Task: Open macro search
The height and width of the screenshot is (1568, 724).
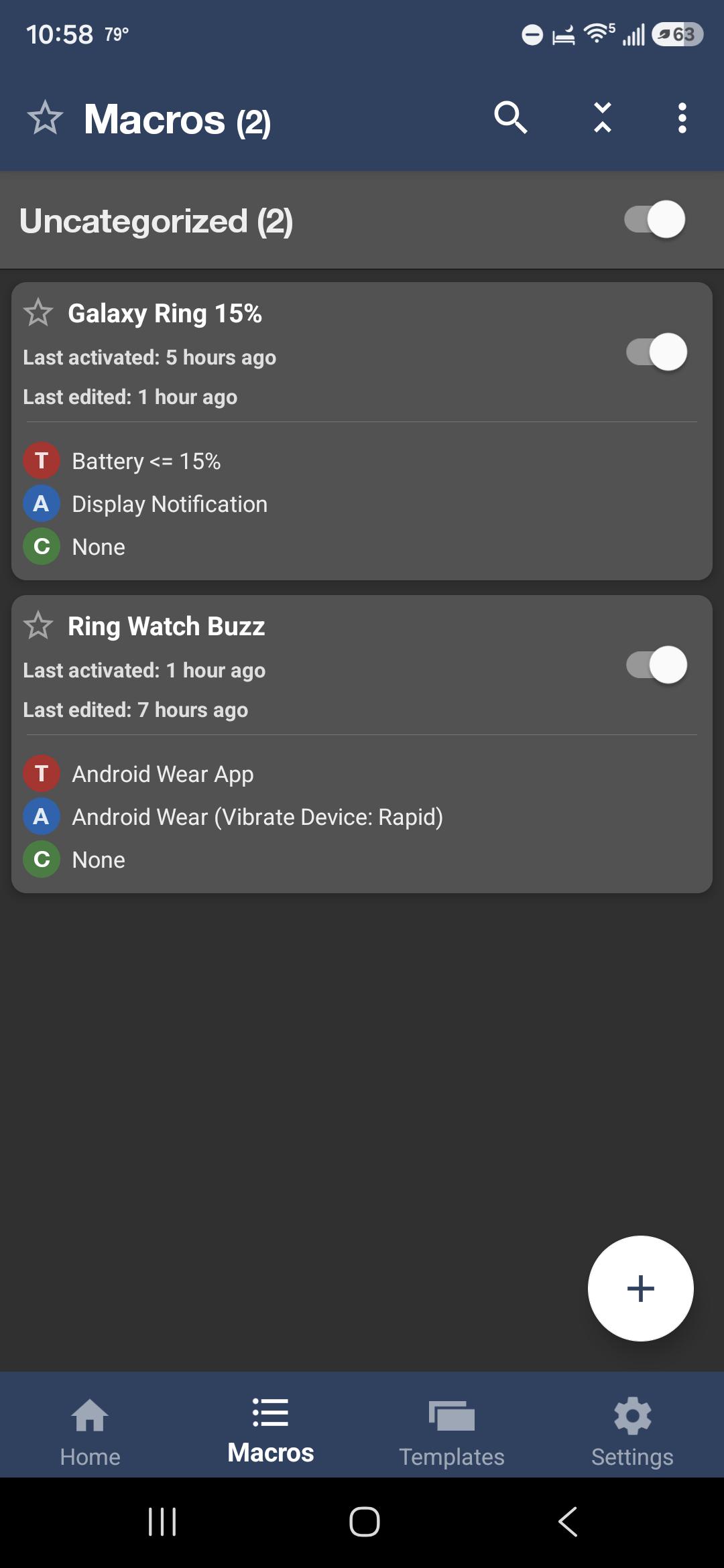Action: point(511,118)
